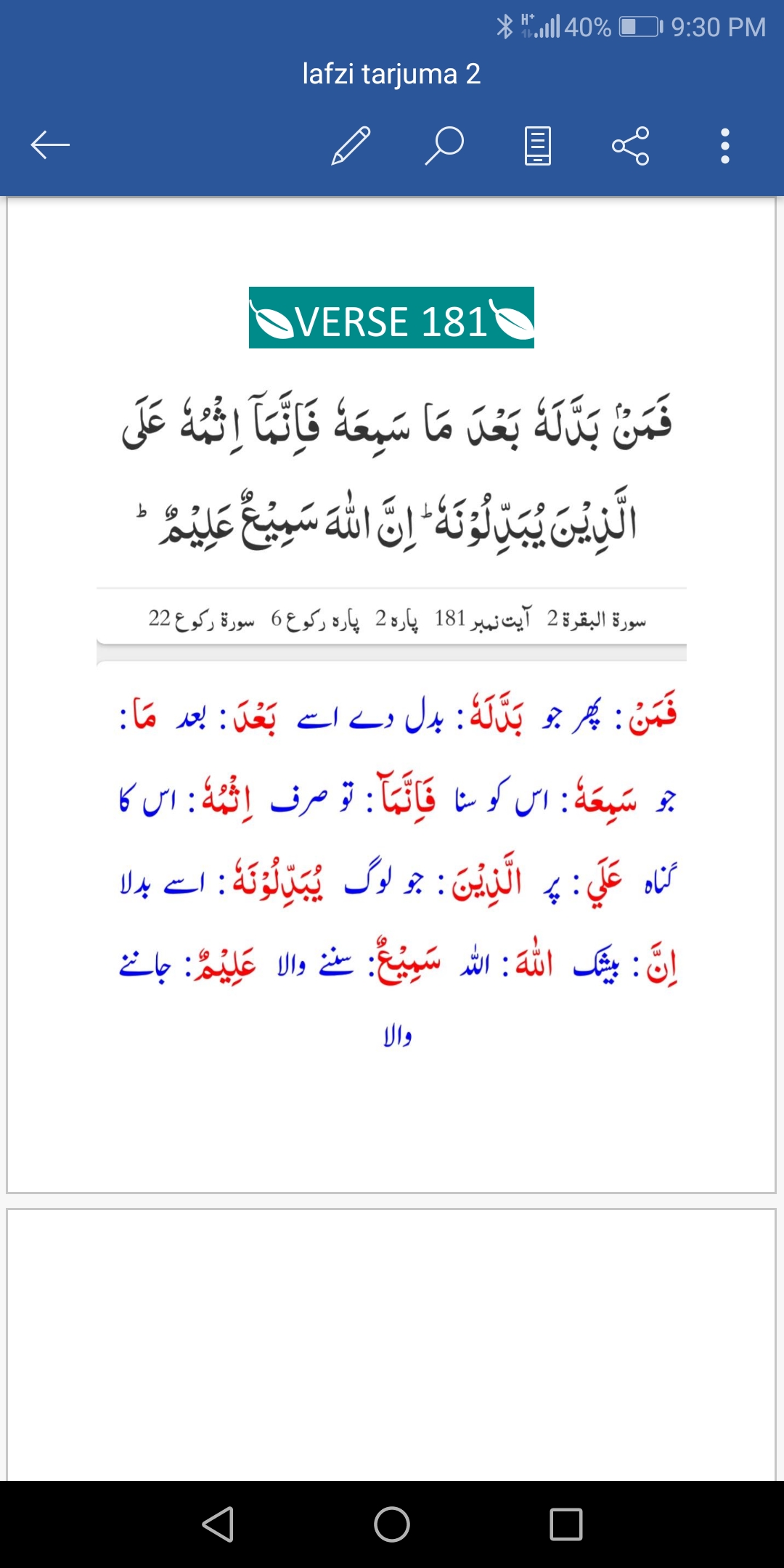Switch to mobile reading view icon
The image size is (784, 1568).
click(538, 145)
